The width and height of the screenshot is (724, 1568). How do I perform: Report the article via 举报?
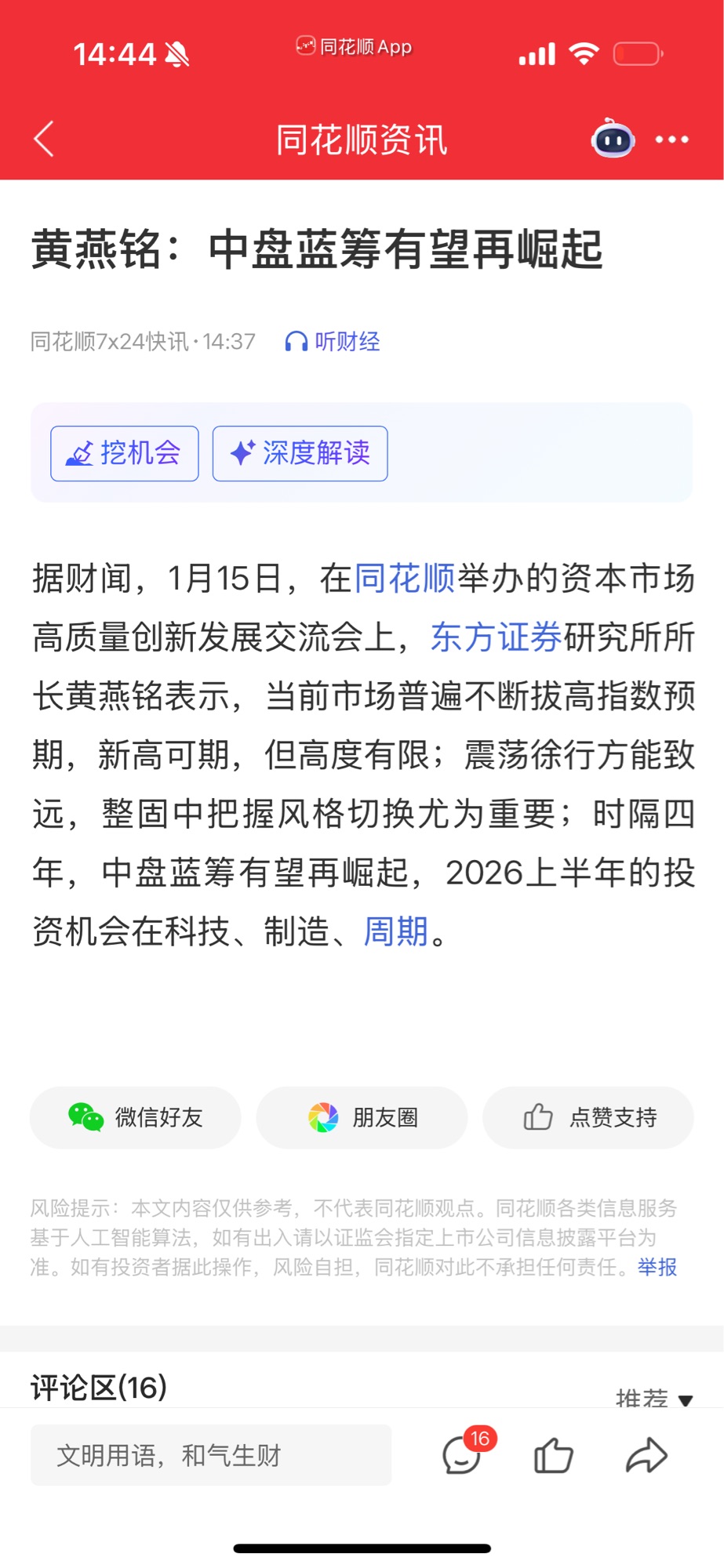point(657,1267)
